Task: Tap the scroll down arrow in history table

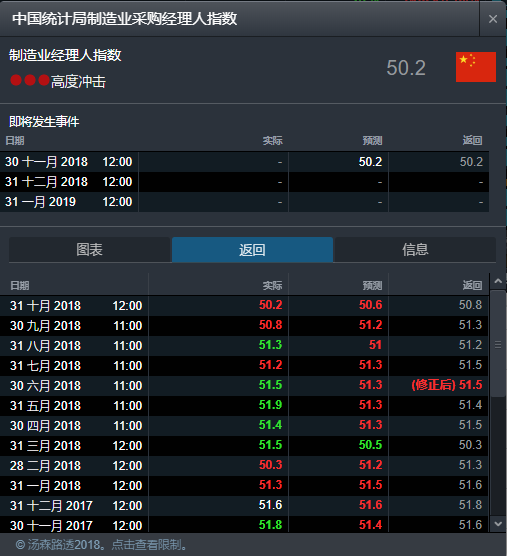Action: pyautogui.click(x=498, y=524)
